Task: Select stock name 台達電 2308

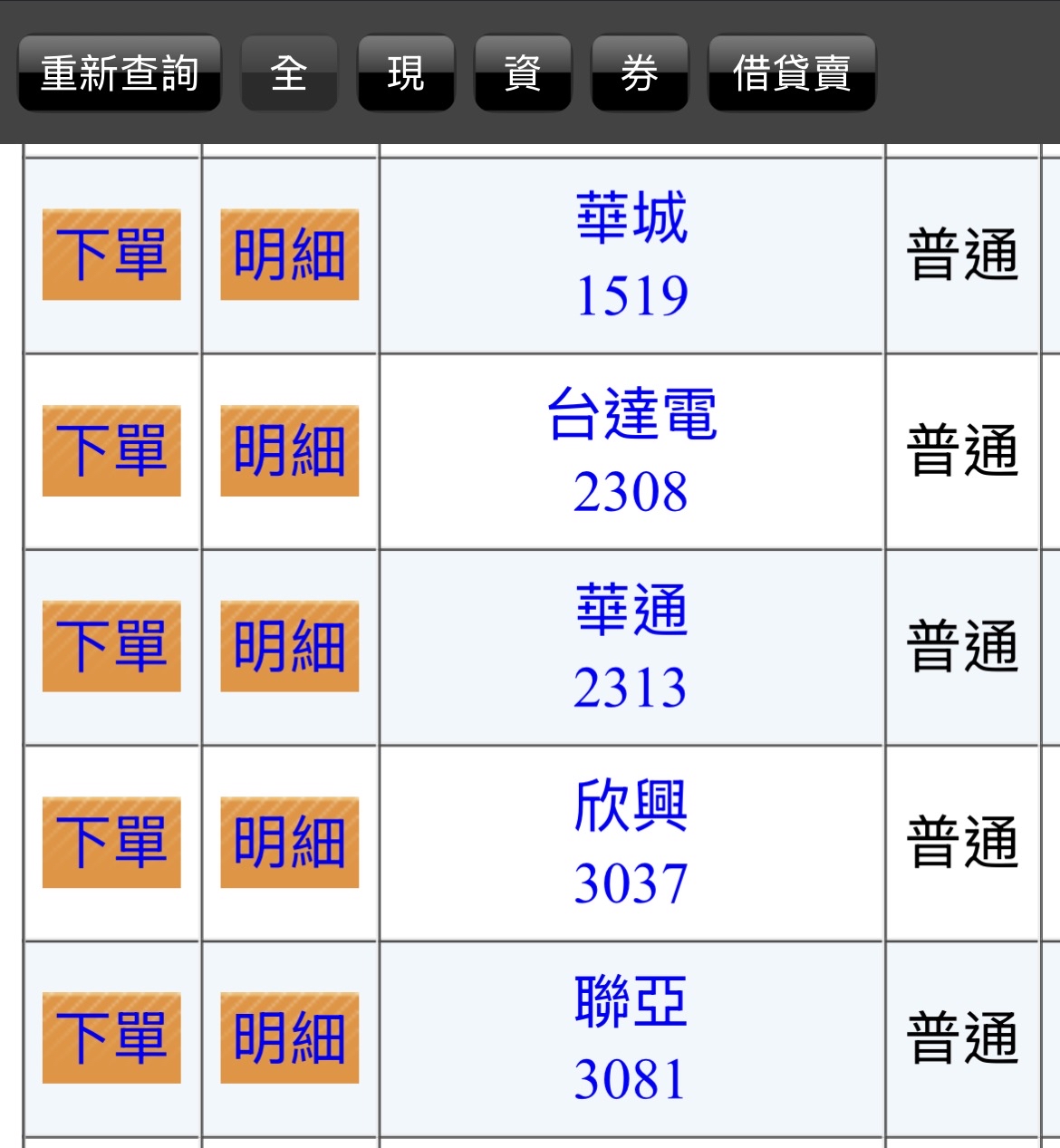Action: (x=631, y=450)
